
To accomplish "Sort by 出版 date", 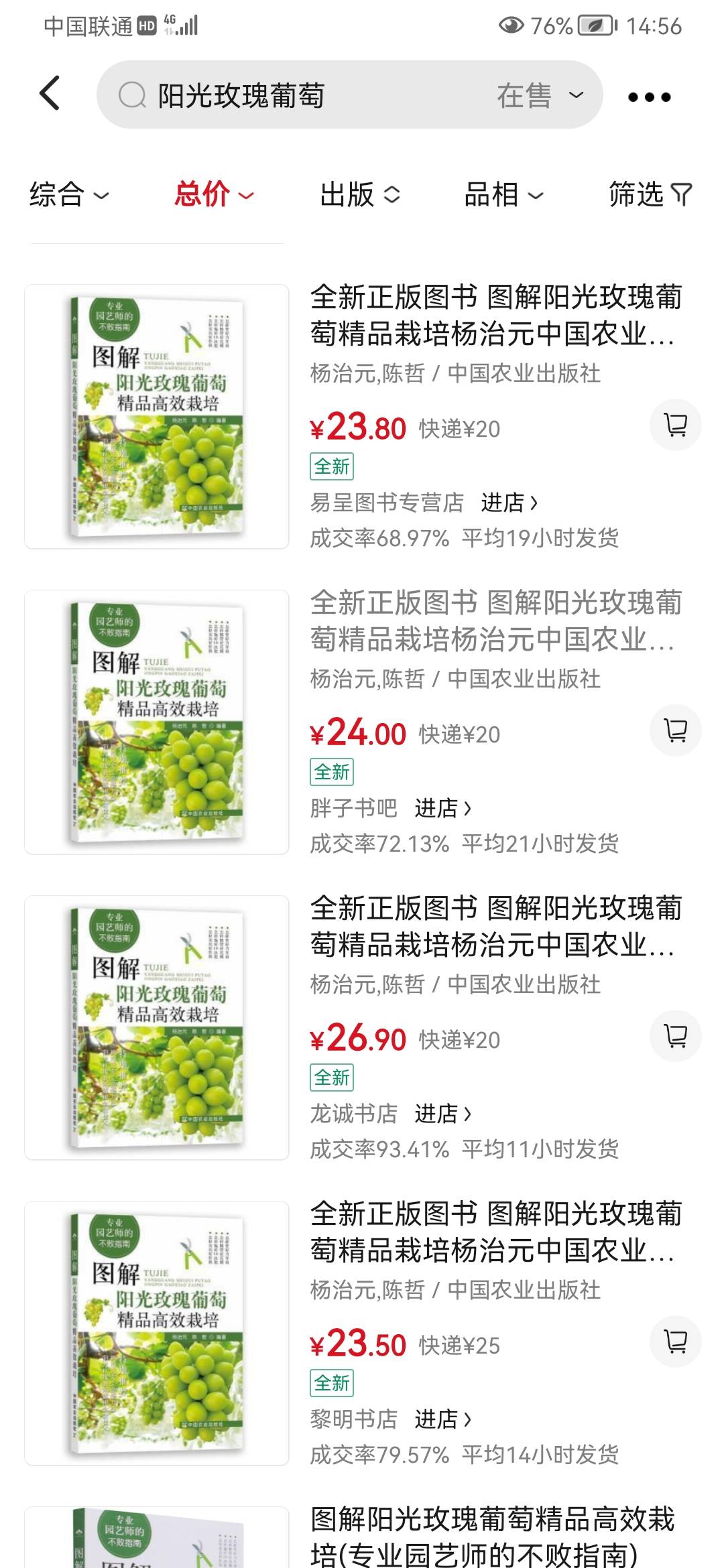I will click(x=360, y=195).
